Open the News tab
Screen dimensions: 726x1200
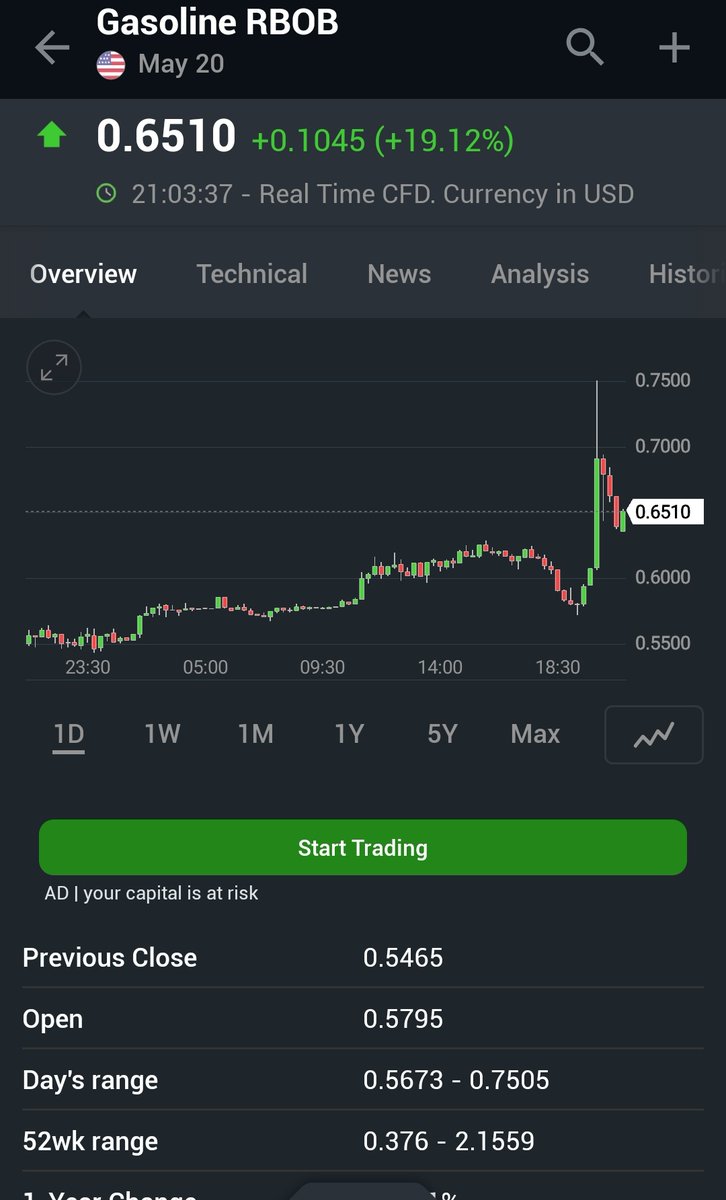pos(399,274)
